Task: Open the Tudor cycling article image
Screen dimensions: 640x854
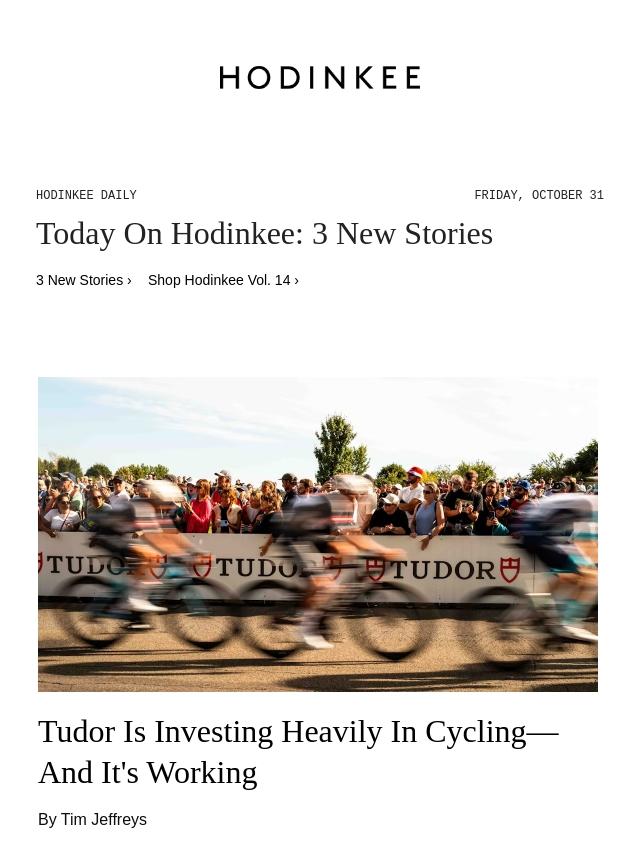Action: click(x=318, y=534)
